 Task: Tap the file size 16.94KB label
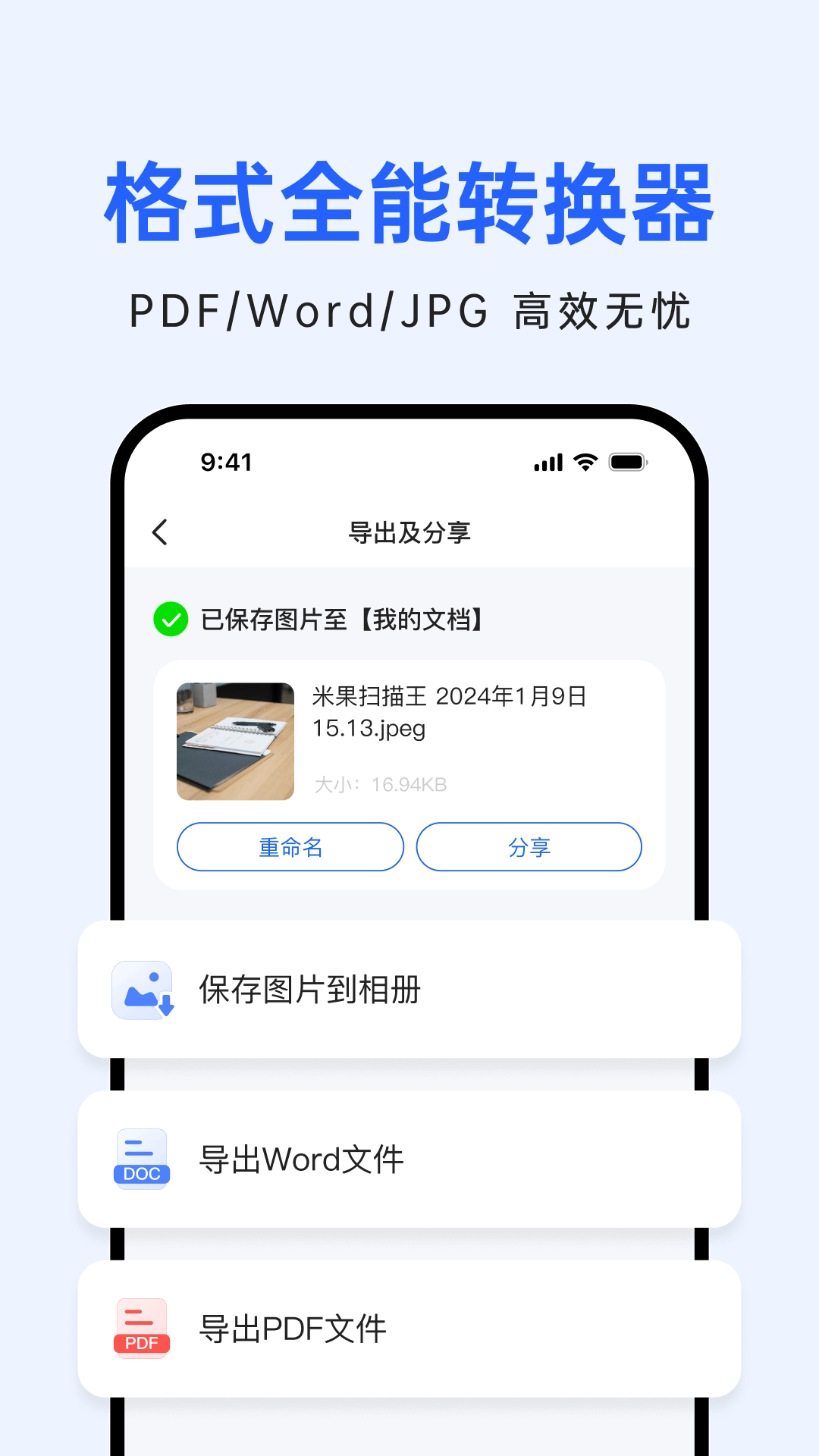pyautogui.click(x=380, y=785)
